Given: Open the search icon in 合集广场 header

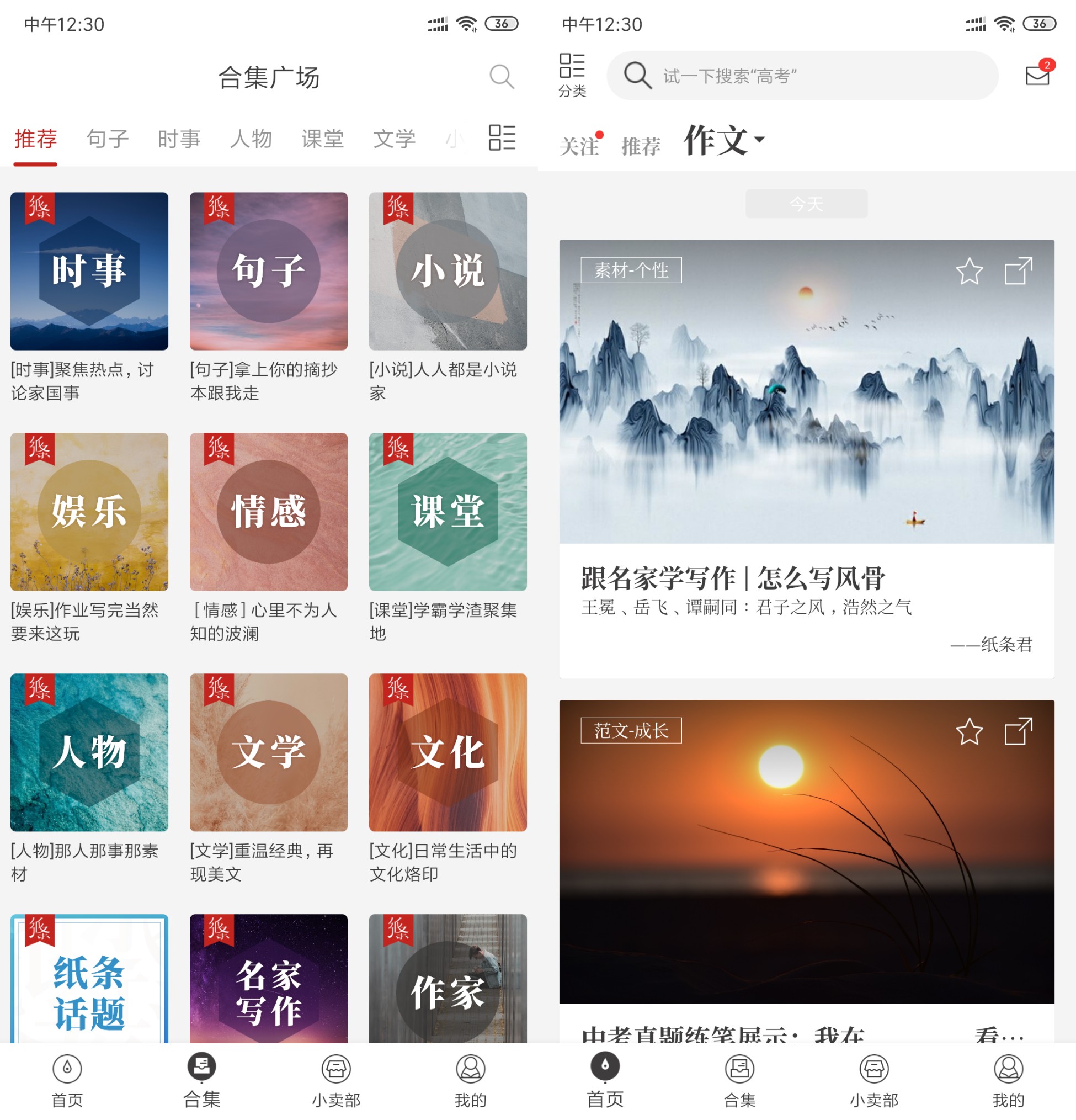Looking at the screenshot, I should 502,77.
